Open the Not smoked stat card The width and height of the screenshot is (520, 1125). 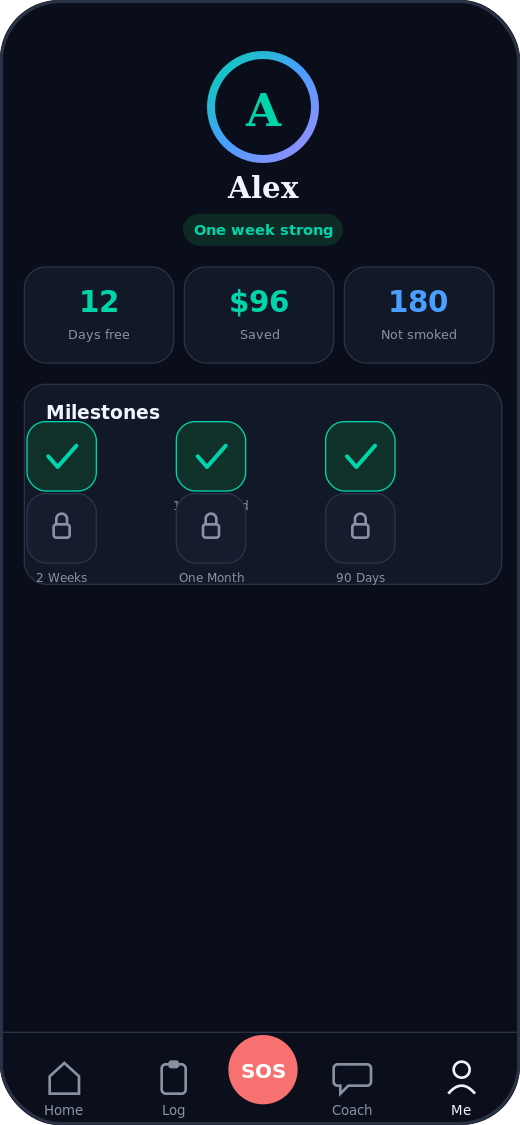[x=419, y=315]
